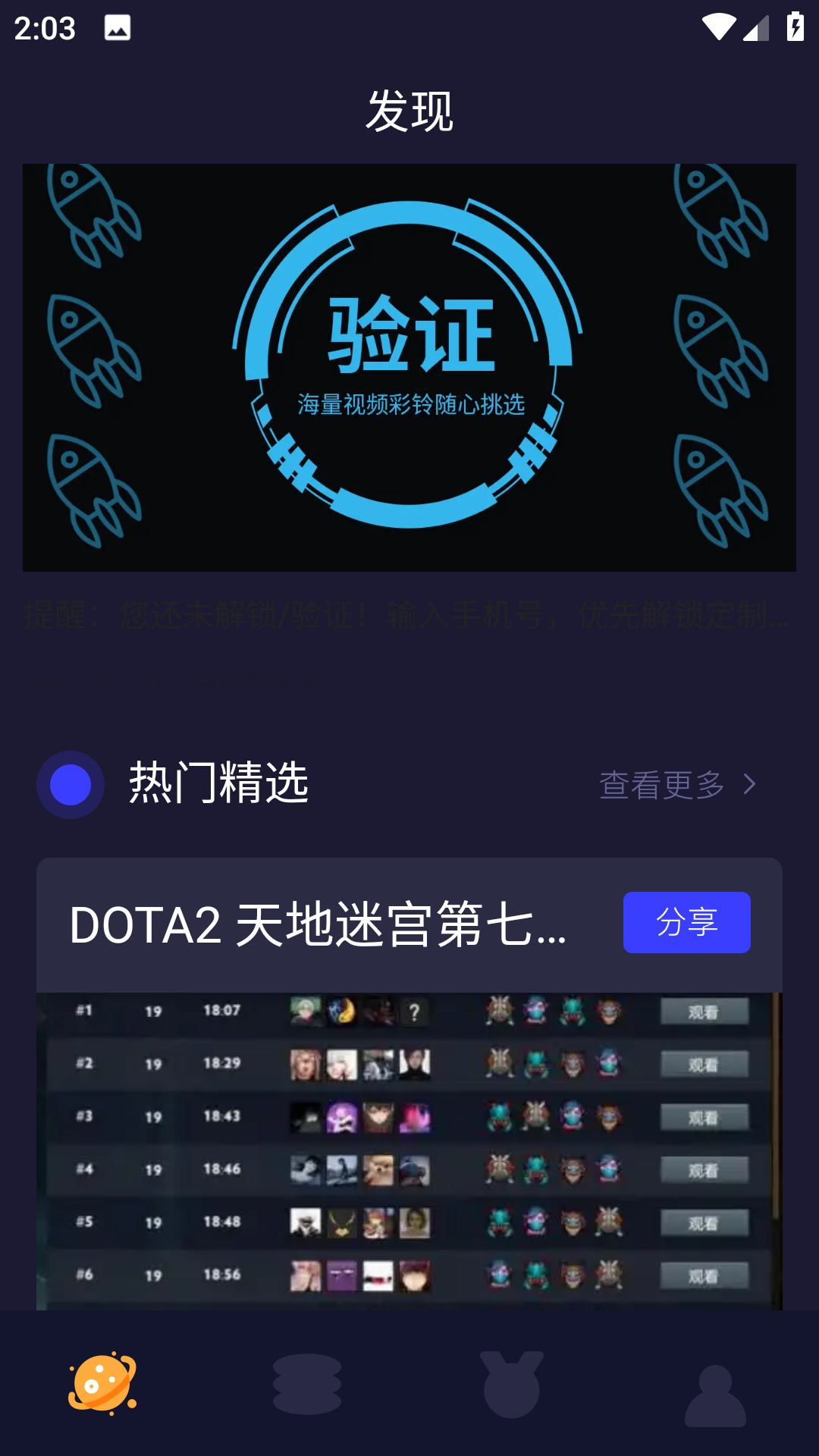819x1456 pixels.
Task: Switch to the planet discover tab
Action: (102, 1383)
